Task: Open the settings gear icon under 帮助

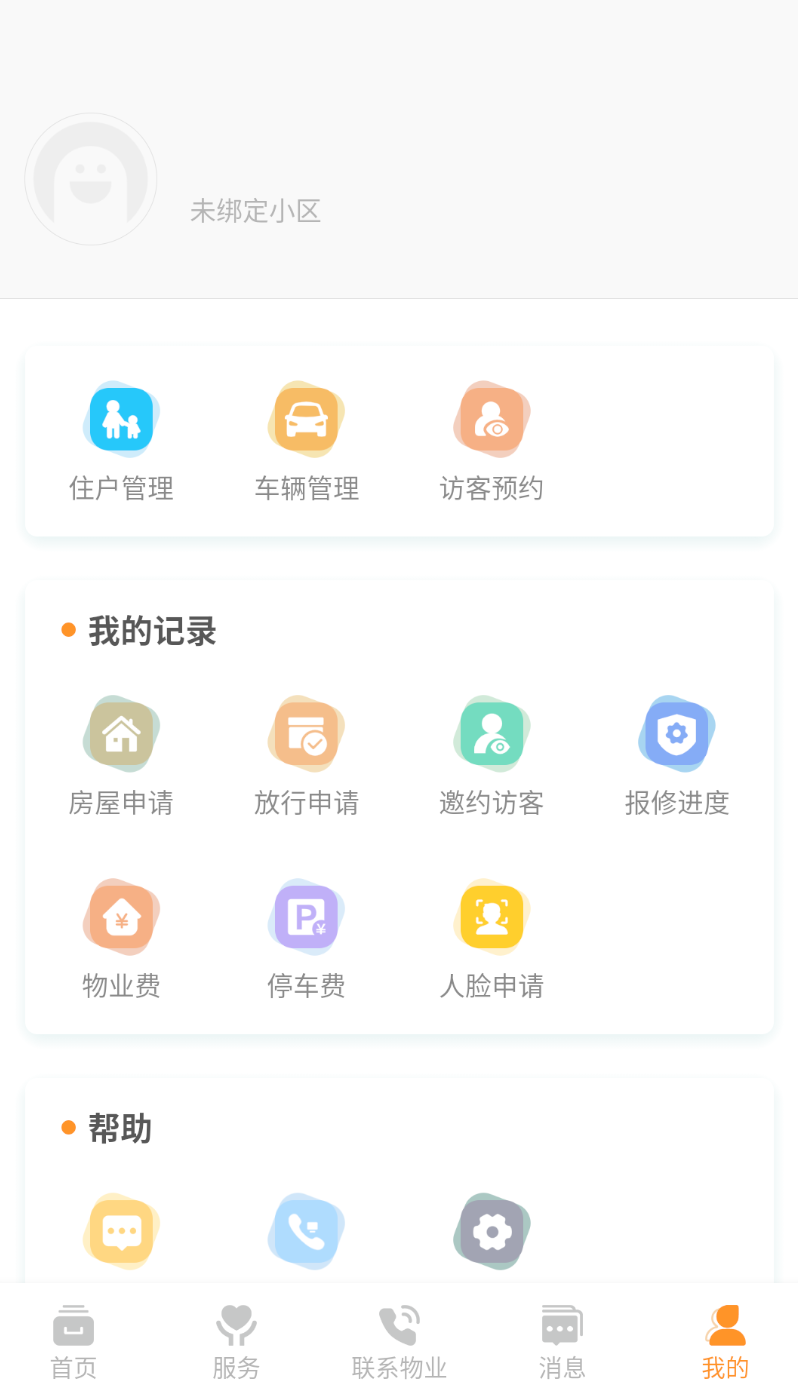Action: coord(491,1231)
